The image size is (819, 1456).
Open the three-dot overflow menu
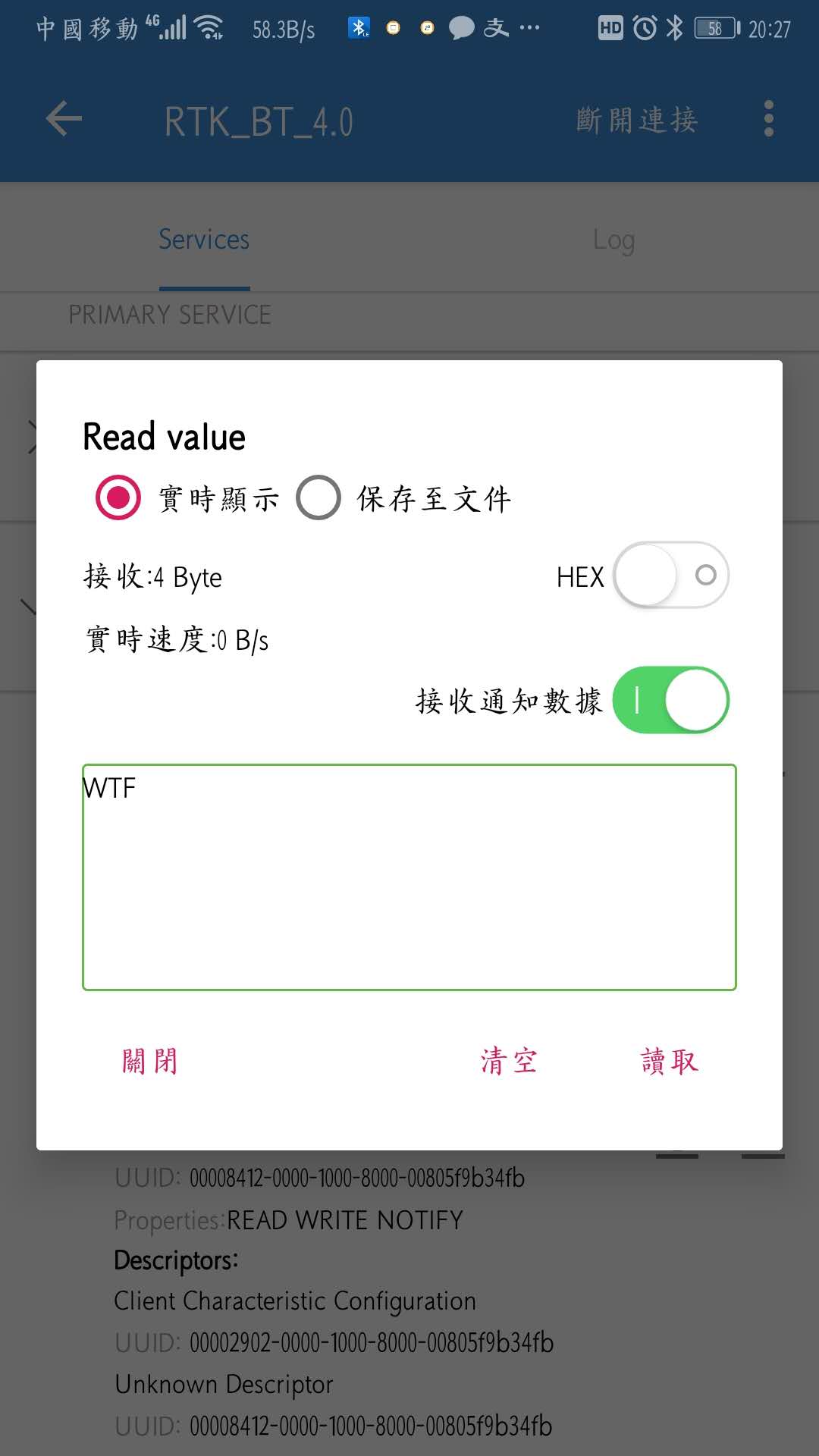(x=768, y=119)
